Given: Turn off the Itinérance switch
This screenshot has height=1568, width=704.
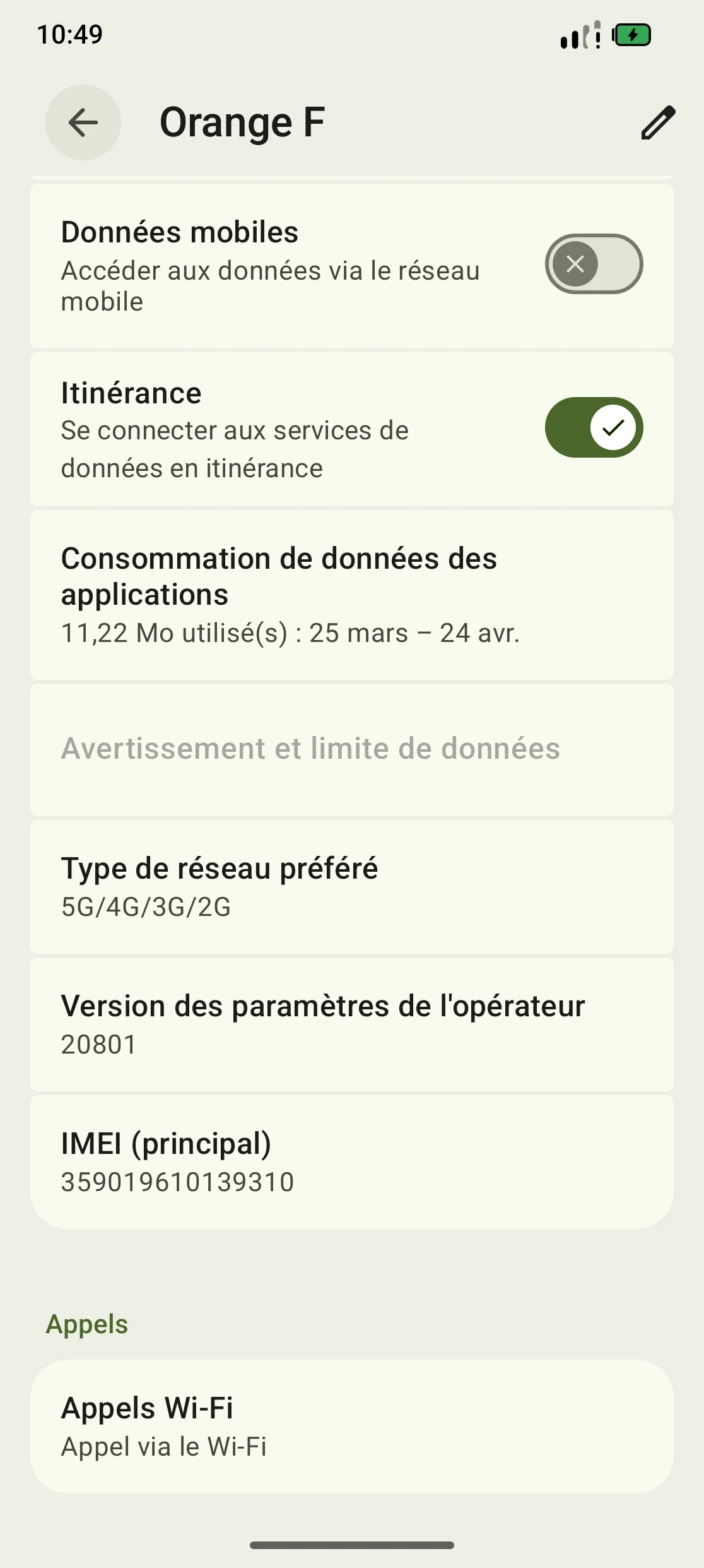Looking at the screenshot, I should point(594,427).
